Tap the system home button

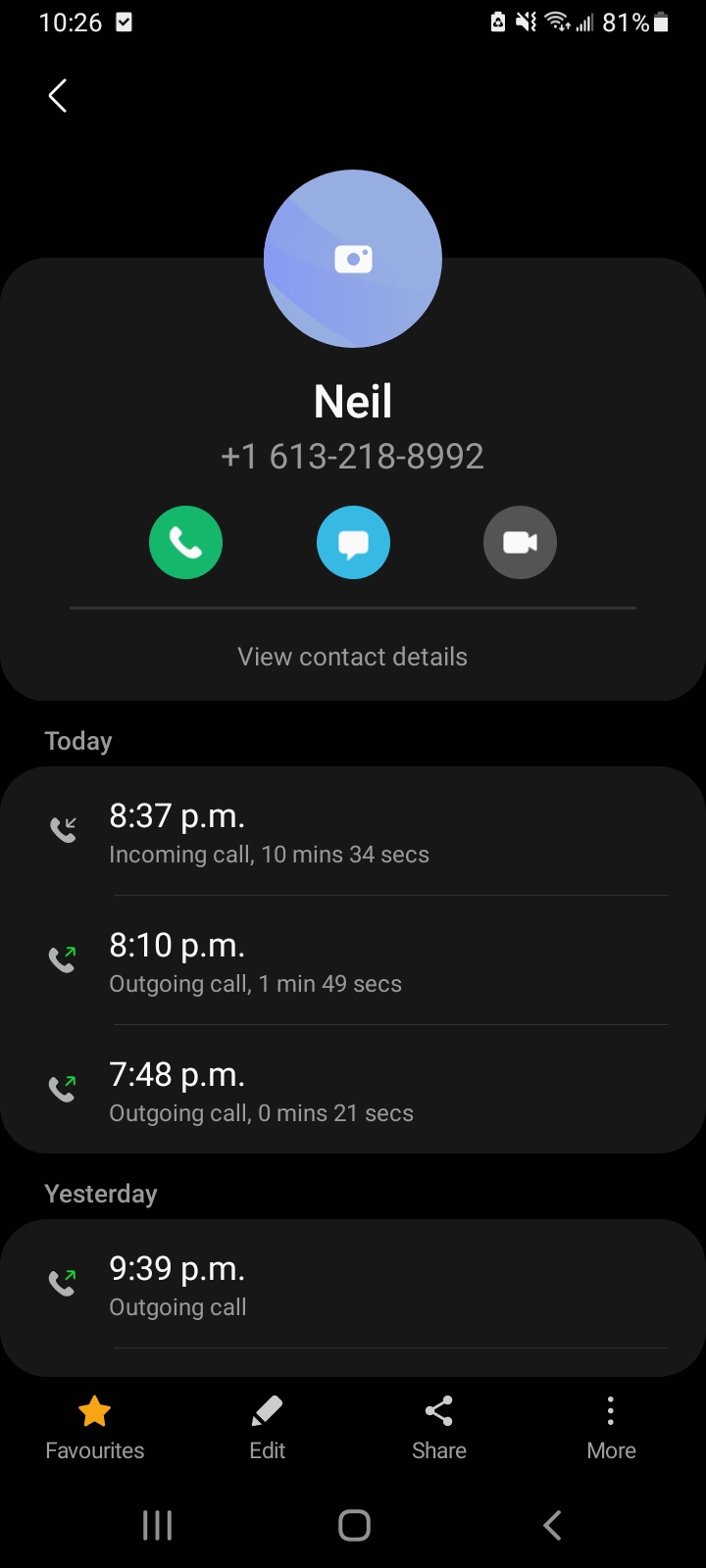click(354, 1525)
